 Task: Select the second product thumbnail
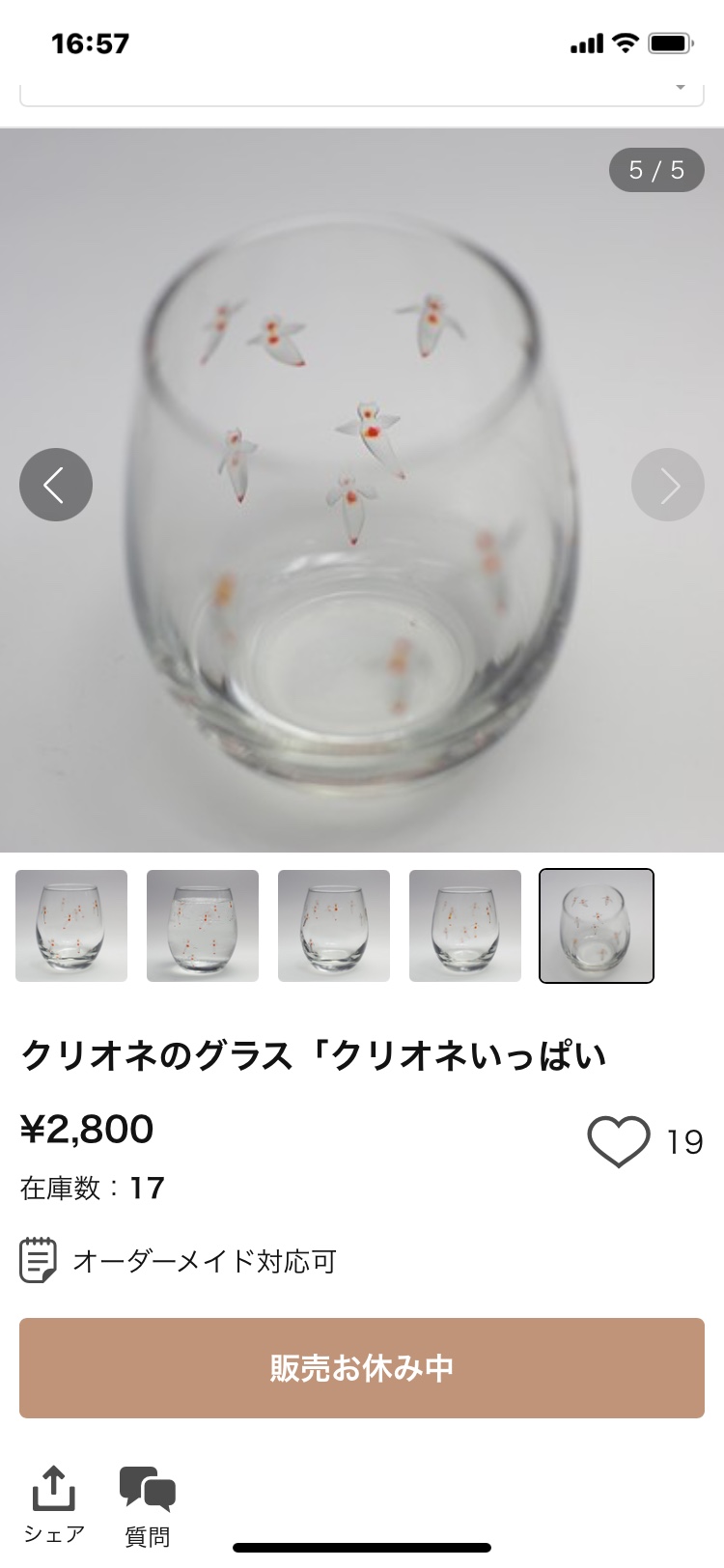tap(203, 926)
